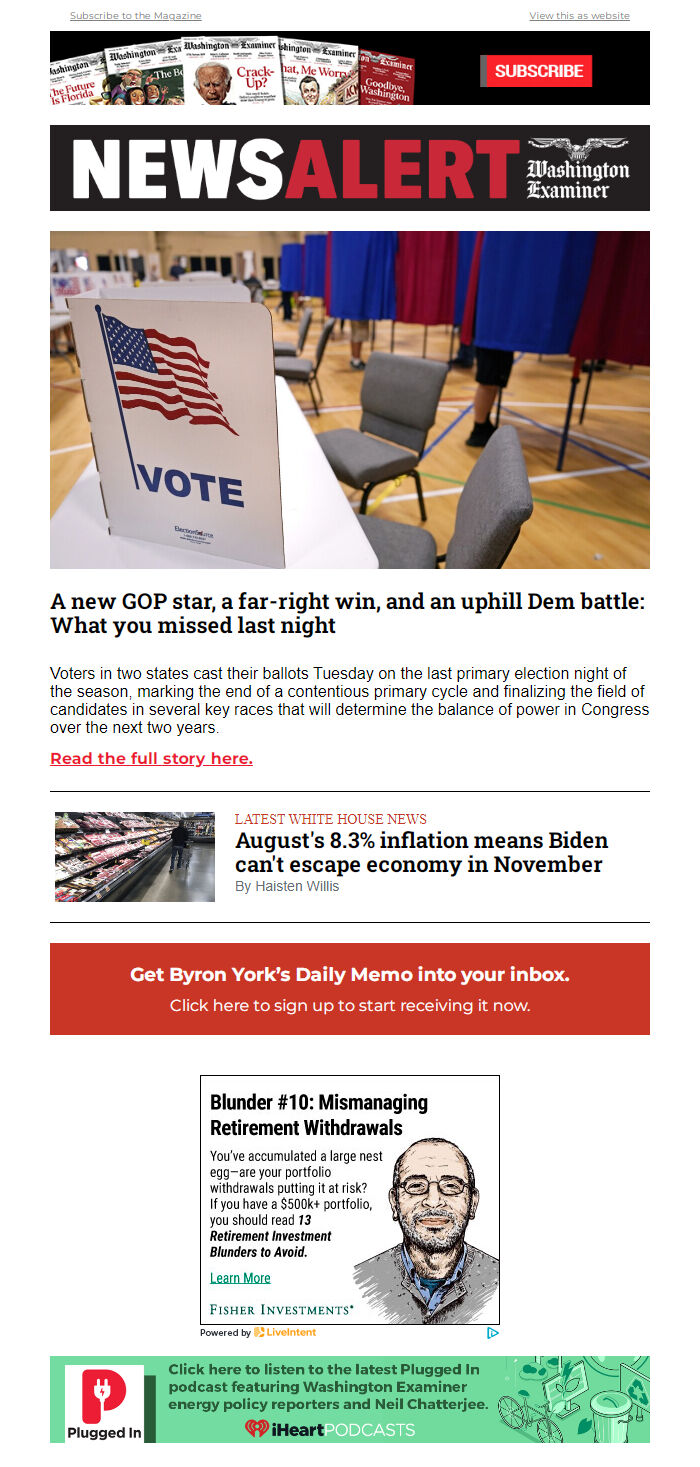Open the AdChoices icon under the ad
700x1467 pixels.
493,1333
